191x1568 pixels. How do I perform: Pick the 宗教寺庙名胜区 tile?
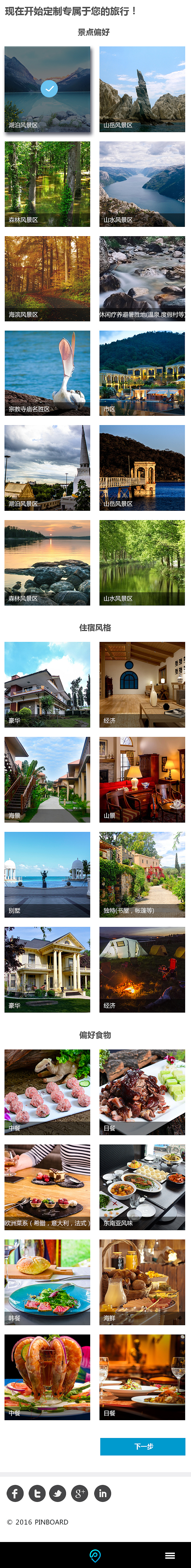(47, 373)
